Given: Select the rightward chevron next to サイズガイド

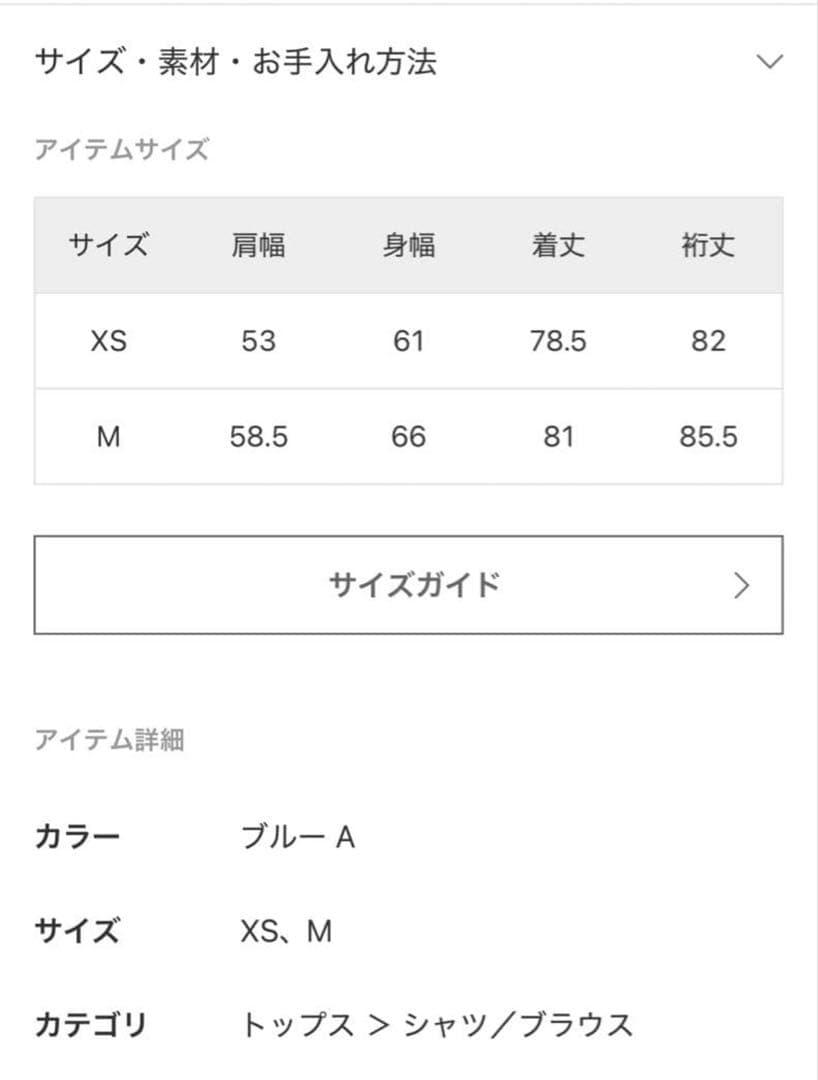Looking at the screenshot, I should (x=741, y=586).
